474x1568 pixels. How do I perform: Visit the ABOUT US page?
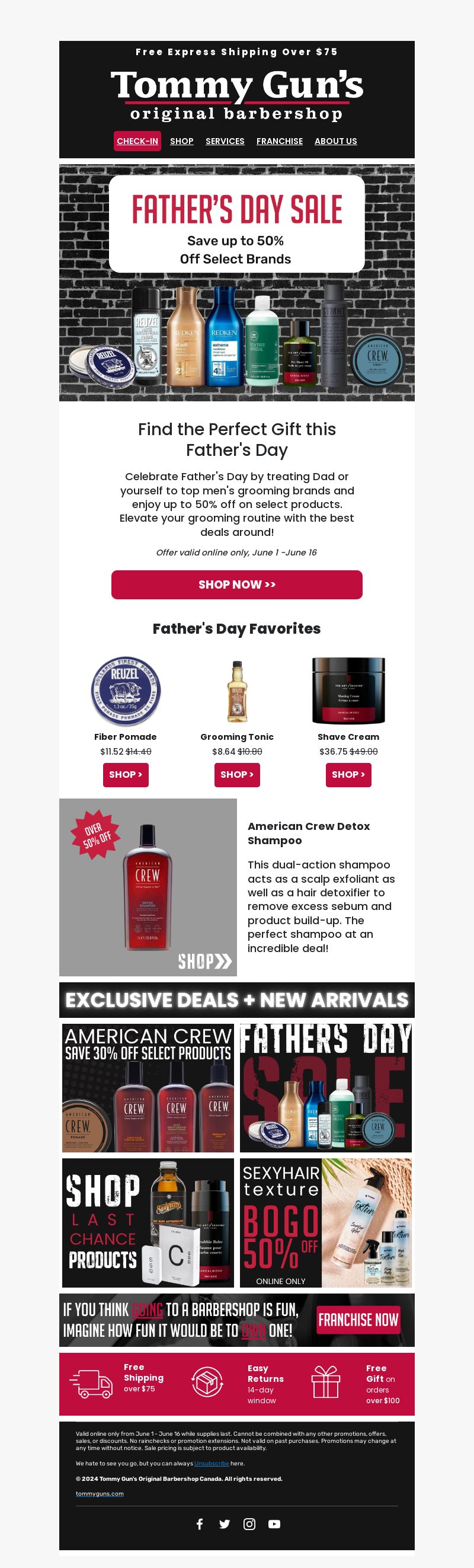click(x=335, y=141)
